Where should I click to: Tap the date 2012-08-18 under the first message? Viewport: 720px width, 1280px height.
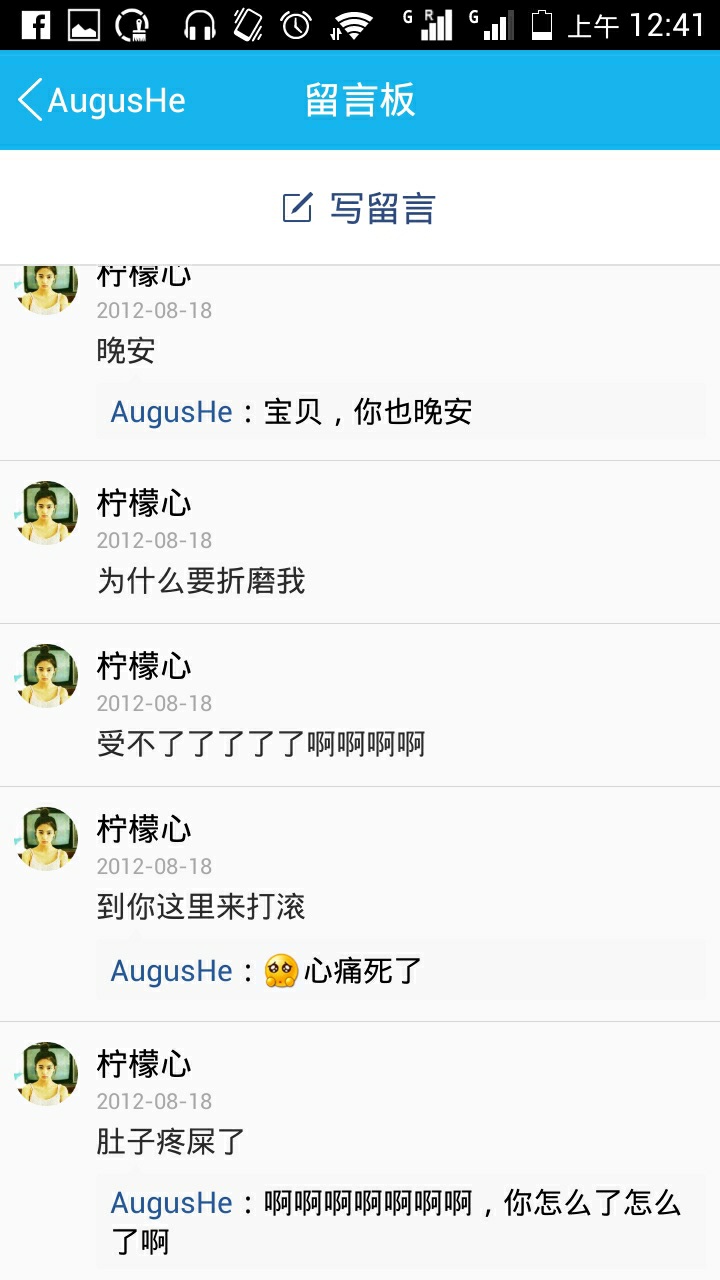152,311
